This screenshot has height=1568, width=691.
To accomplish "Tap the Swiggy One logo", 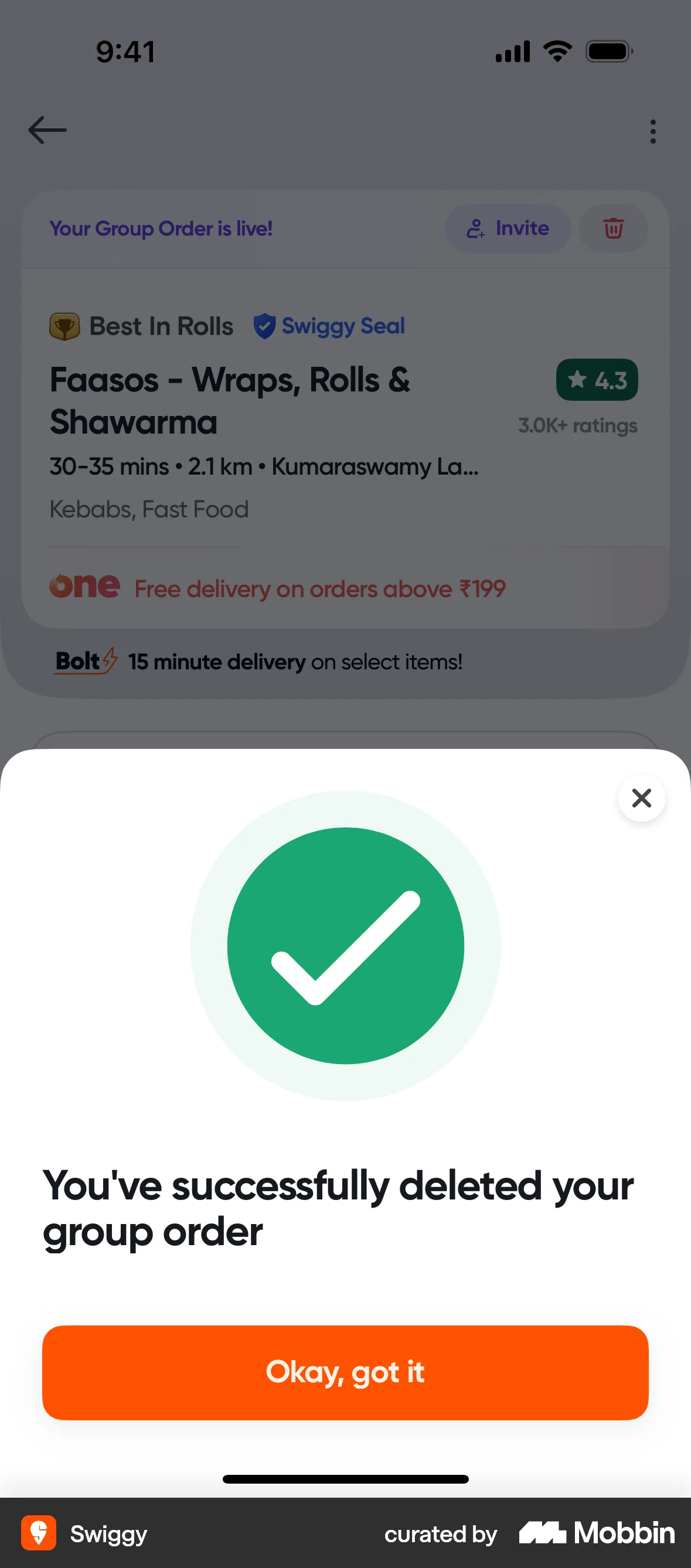I will 84,586.
